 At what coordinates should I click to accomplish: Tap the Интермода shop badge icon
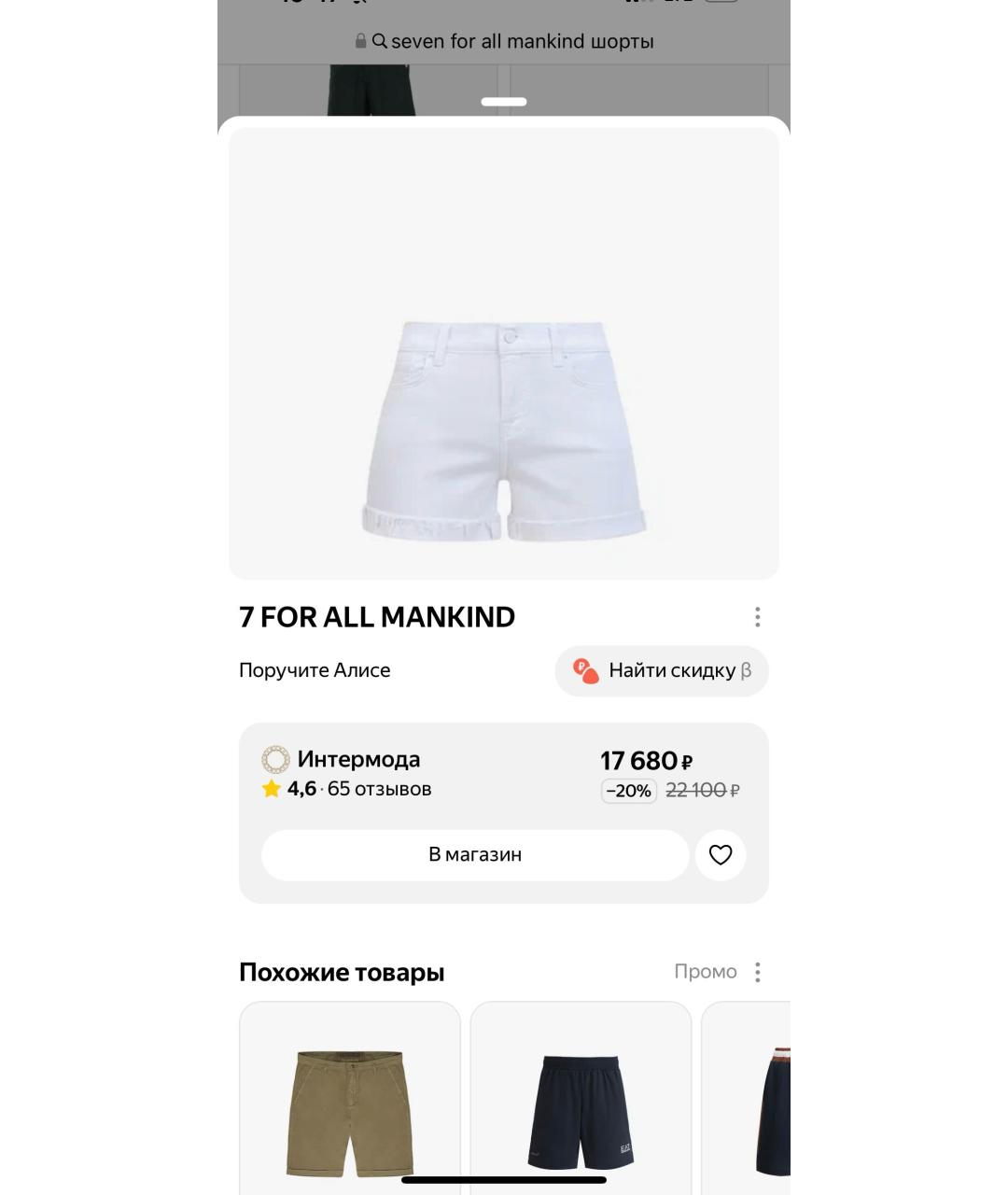click(x=273, y=758)
